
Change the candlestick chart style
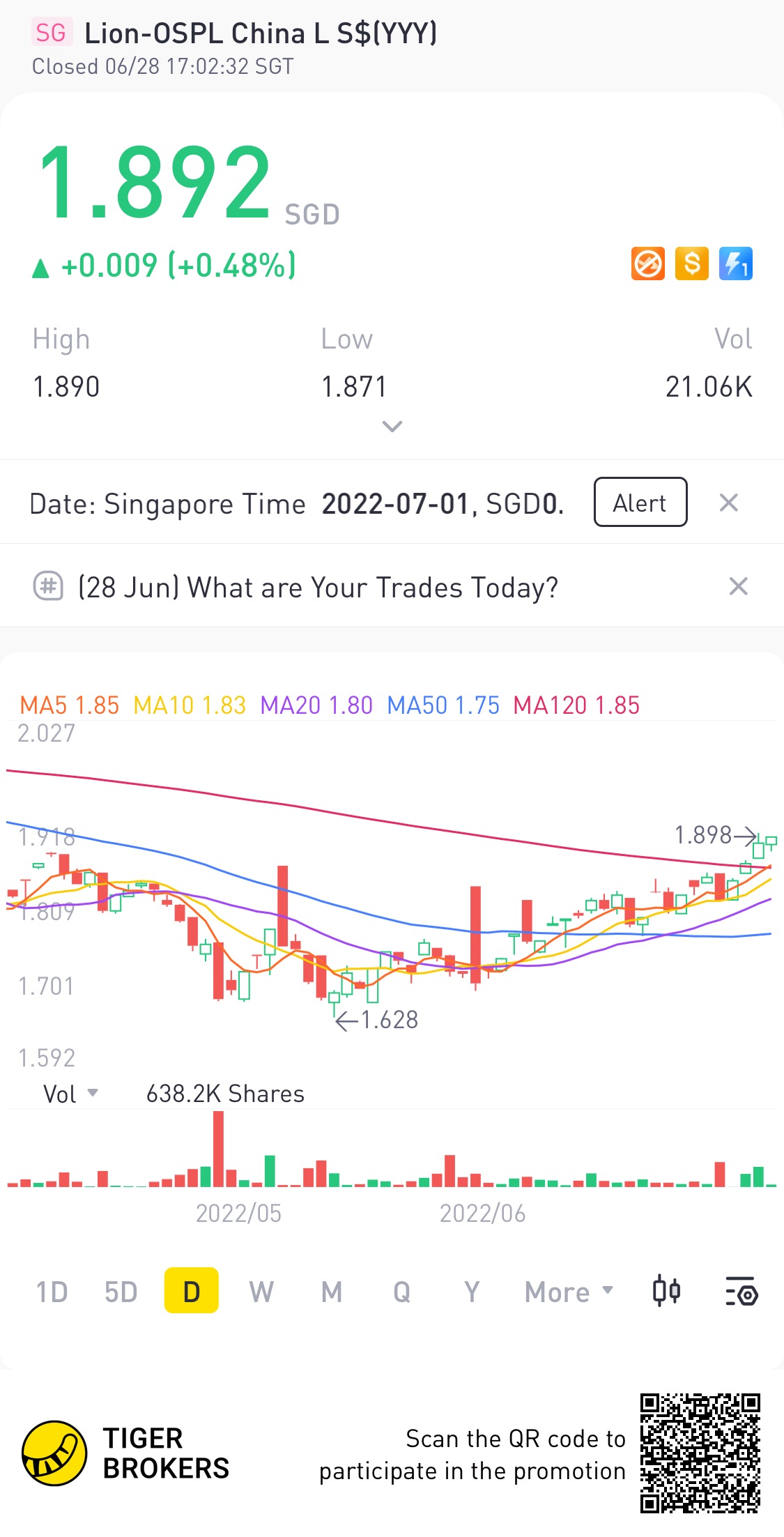pos(666,1291)
